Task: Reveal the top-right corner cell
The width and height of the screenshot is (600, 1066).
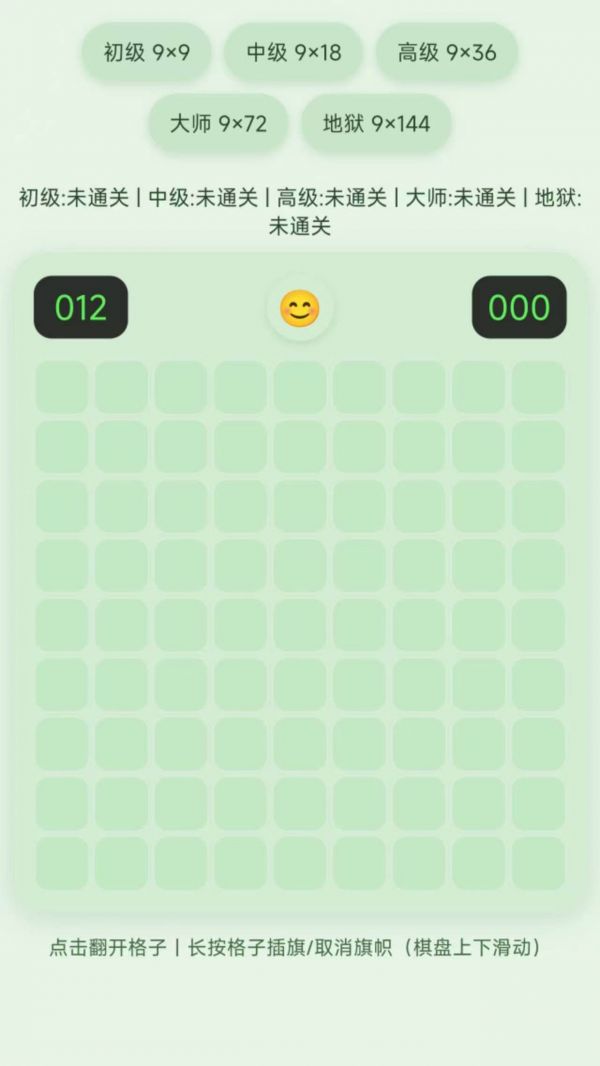Action: point(538,387)
